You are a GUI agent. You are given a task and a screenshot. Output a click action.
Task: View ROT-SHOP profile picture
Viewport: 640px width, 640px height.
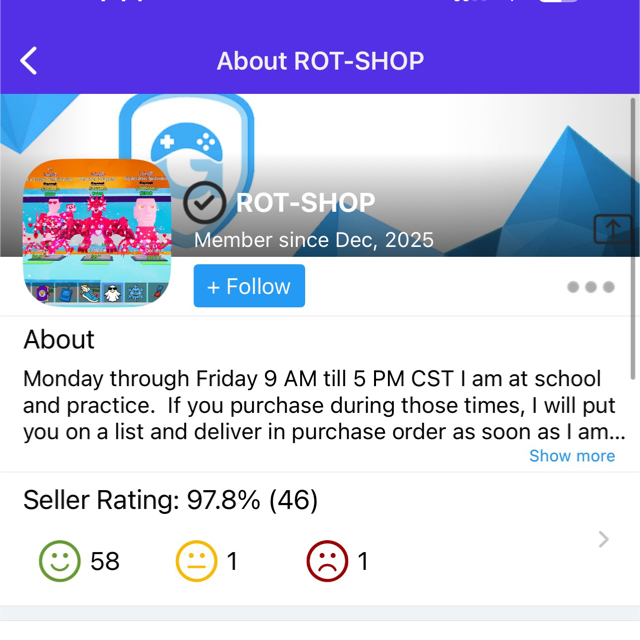(x=96, y=234)
